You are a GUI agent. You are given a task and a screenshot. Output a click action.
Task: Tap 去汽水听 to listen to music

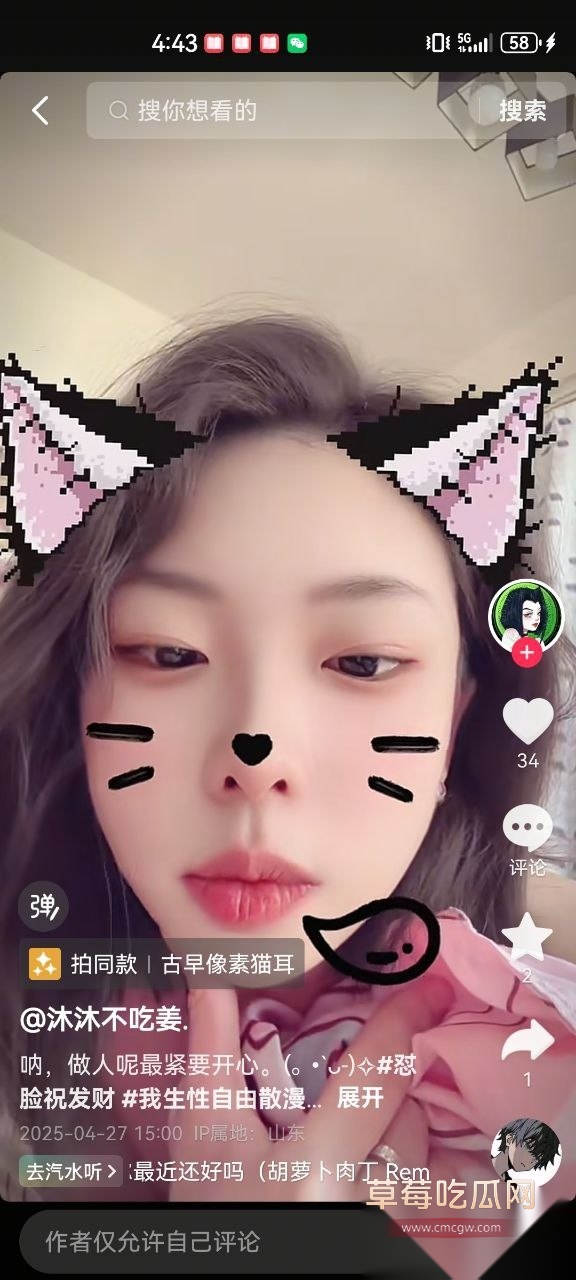71,1171
